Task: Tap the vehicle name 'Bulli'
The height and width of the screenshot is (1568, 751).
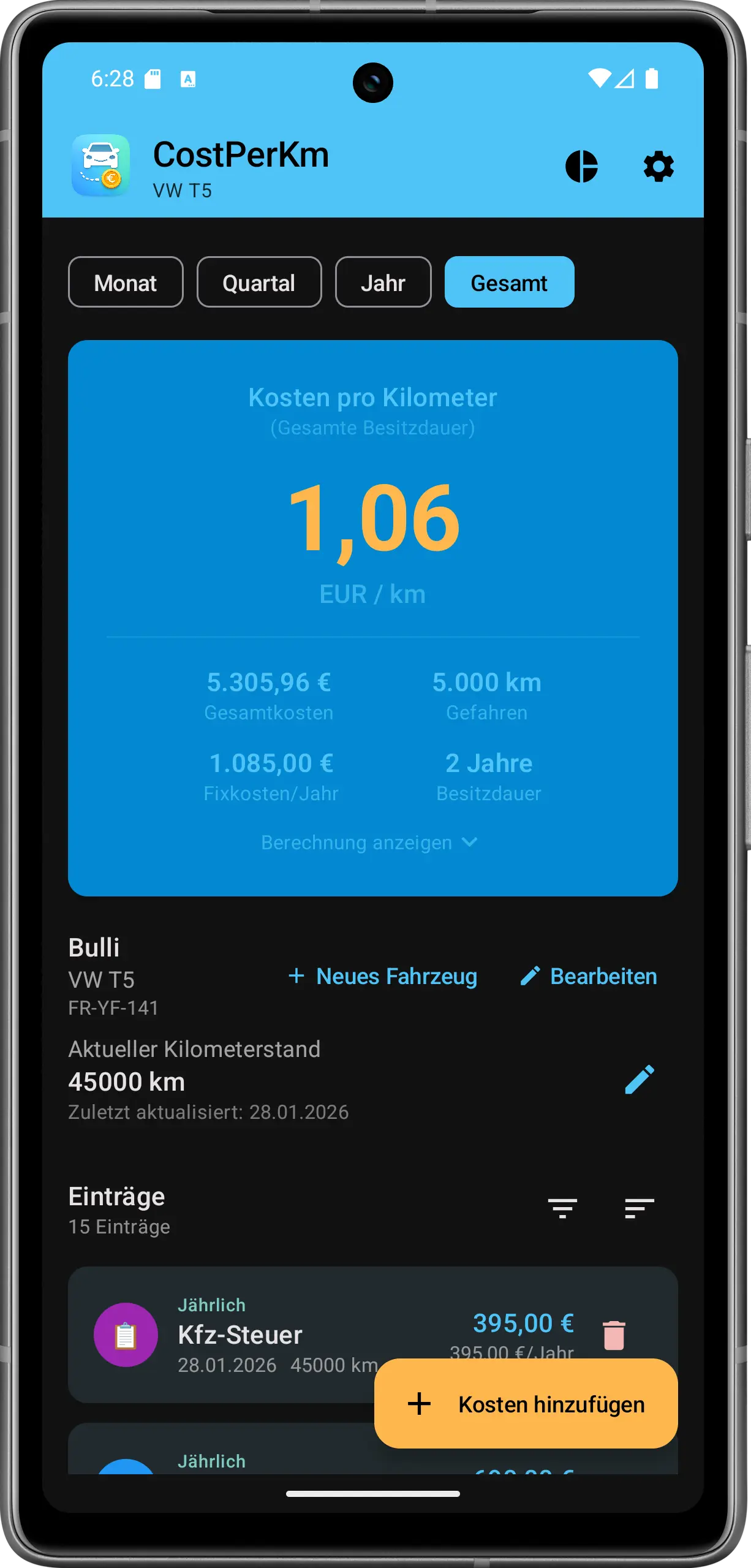Action: [x=95, y=947]
